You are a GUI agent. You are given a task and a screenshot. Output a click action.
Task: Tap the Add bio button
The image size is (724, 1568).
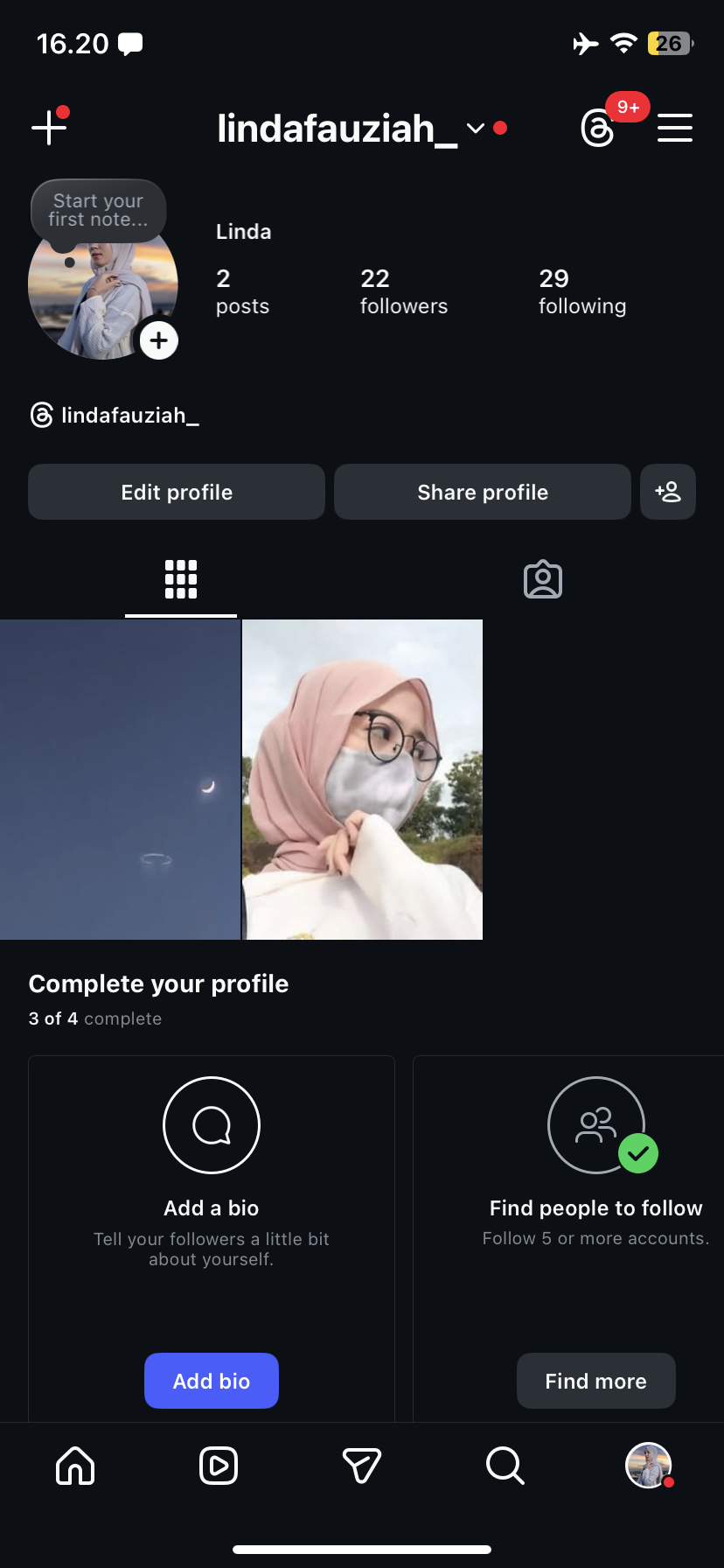click(212, 1381)
